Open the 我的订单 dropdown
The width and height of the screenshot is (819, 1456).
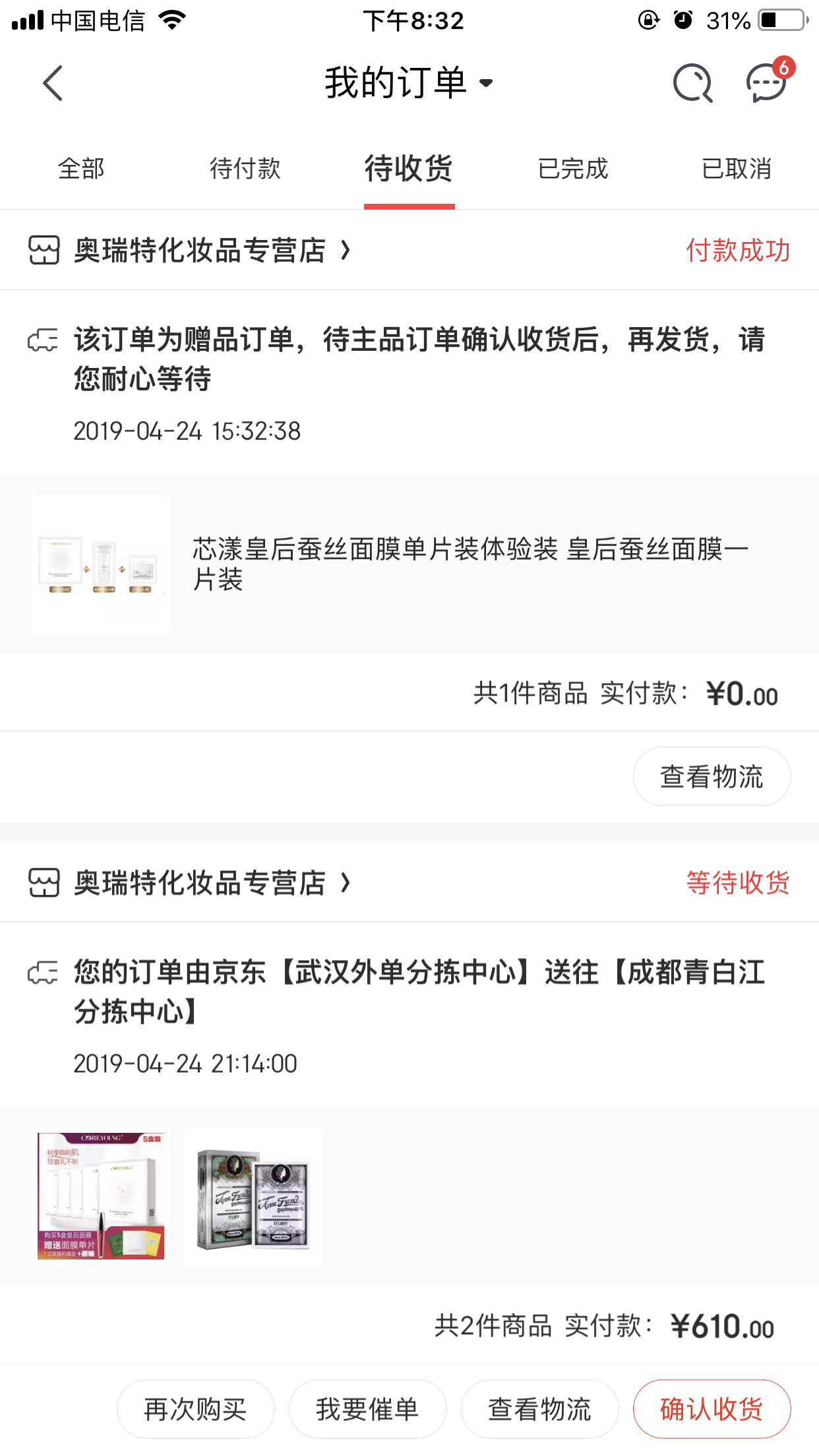coord(409,83)
